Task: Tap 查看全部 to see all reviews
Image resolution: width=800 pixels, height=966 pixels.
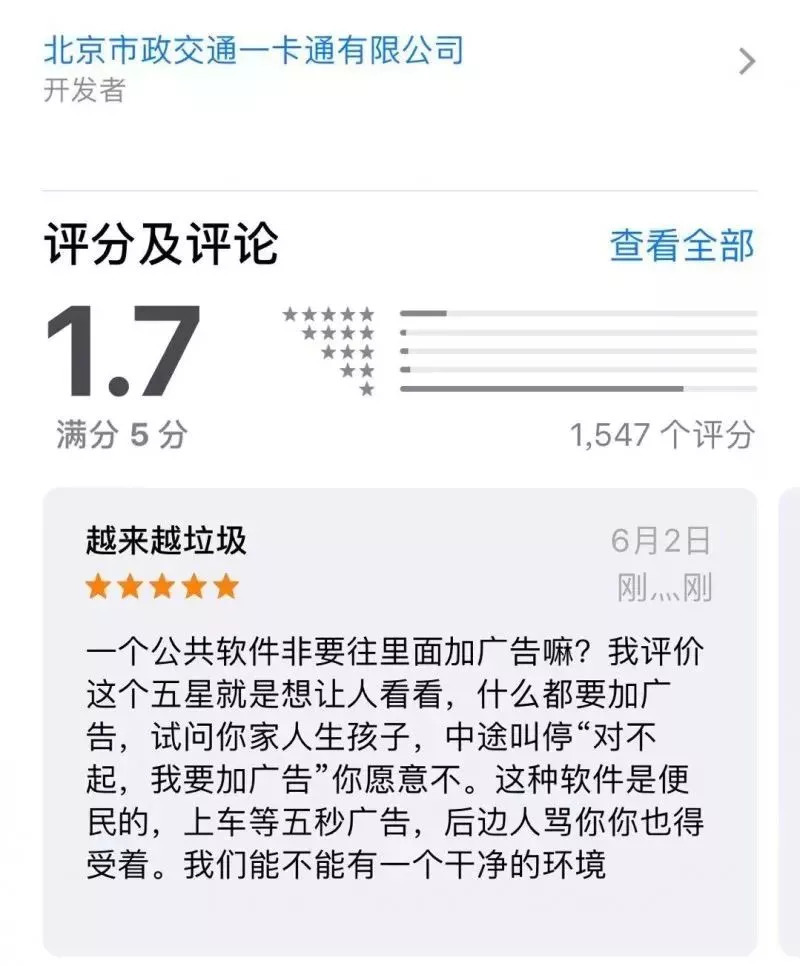Action: (682, 245)
